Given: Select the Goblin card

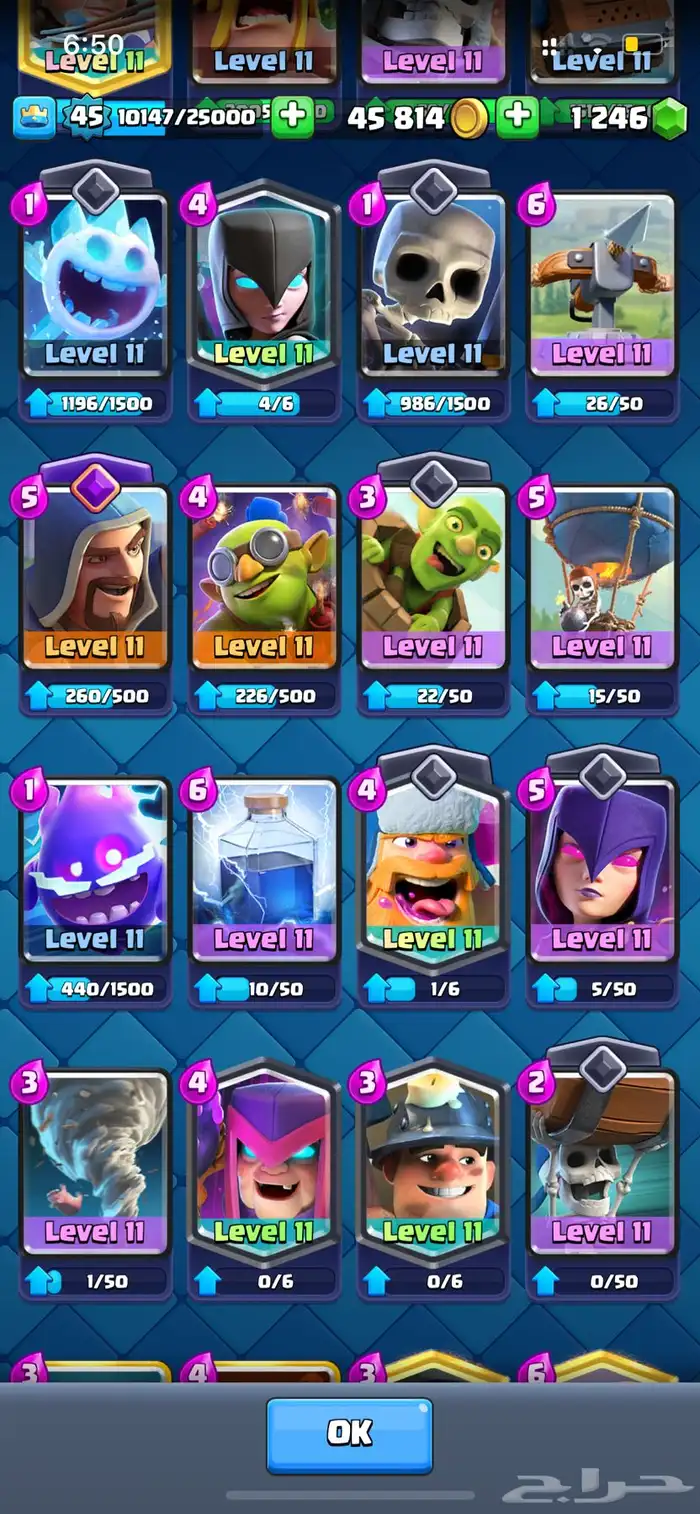Looking at the screenshot, I should click(433, 580).
